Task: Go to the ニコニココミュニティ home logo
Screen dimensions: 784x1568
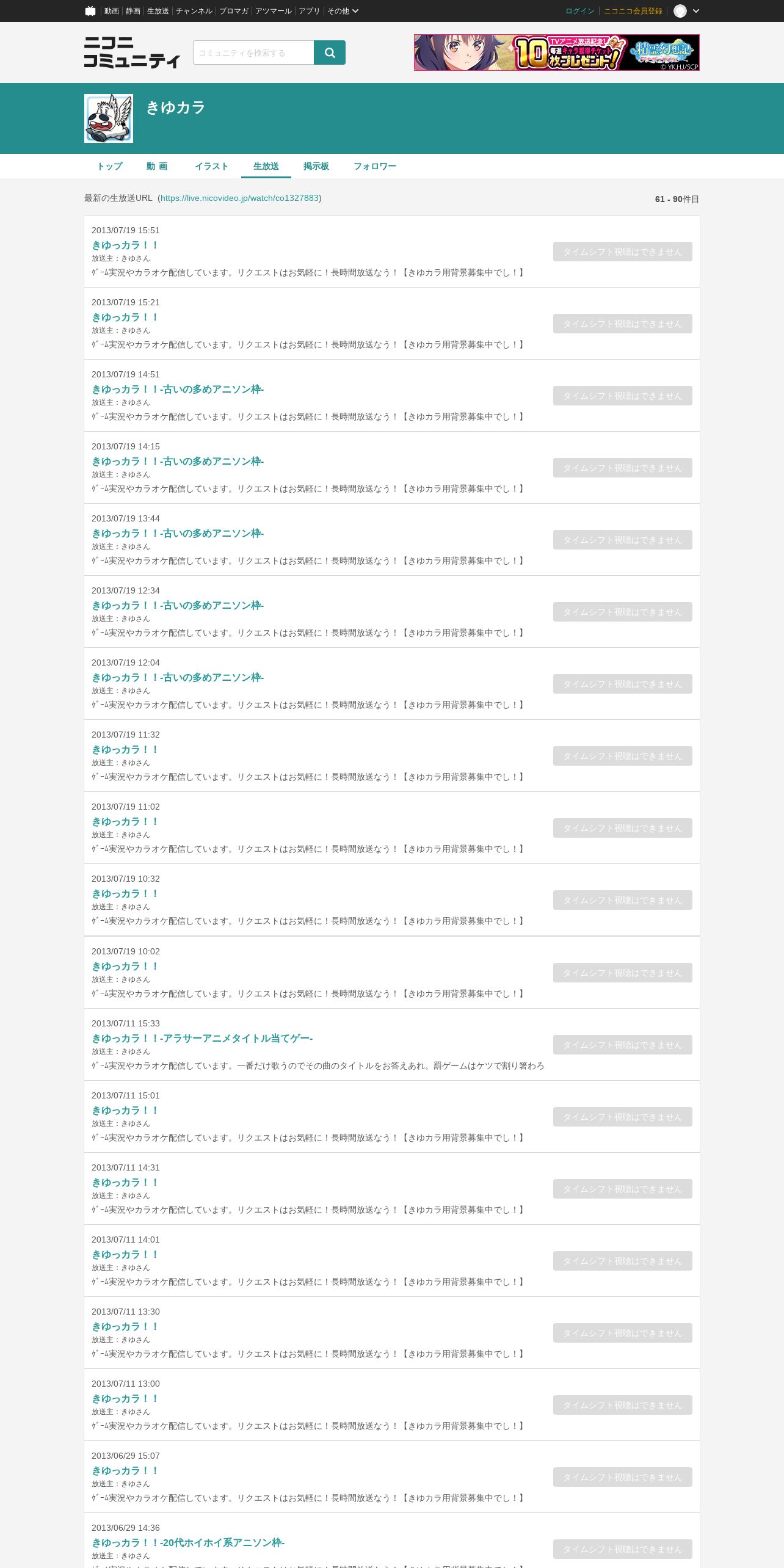Action: coord(132,53)
